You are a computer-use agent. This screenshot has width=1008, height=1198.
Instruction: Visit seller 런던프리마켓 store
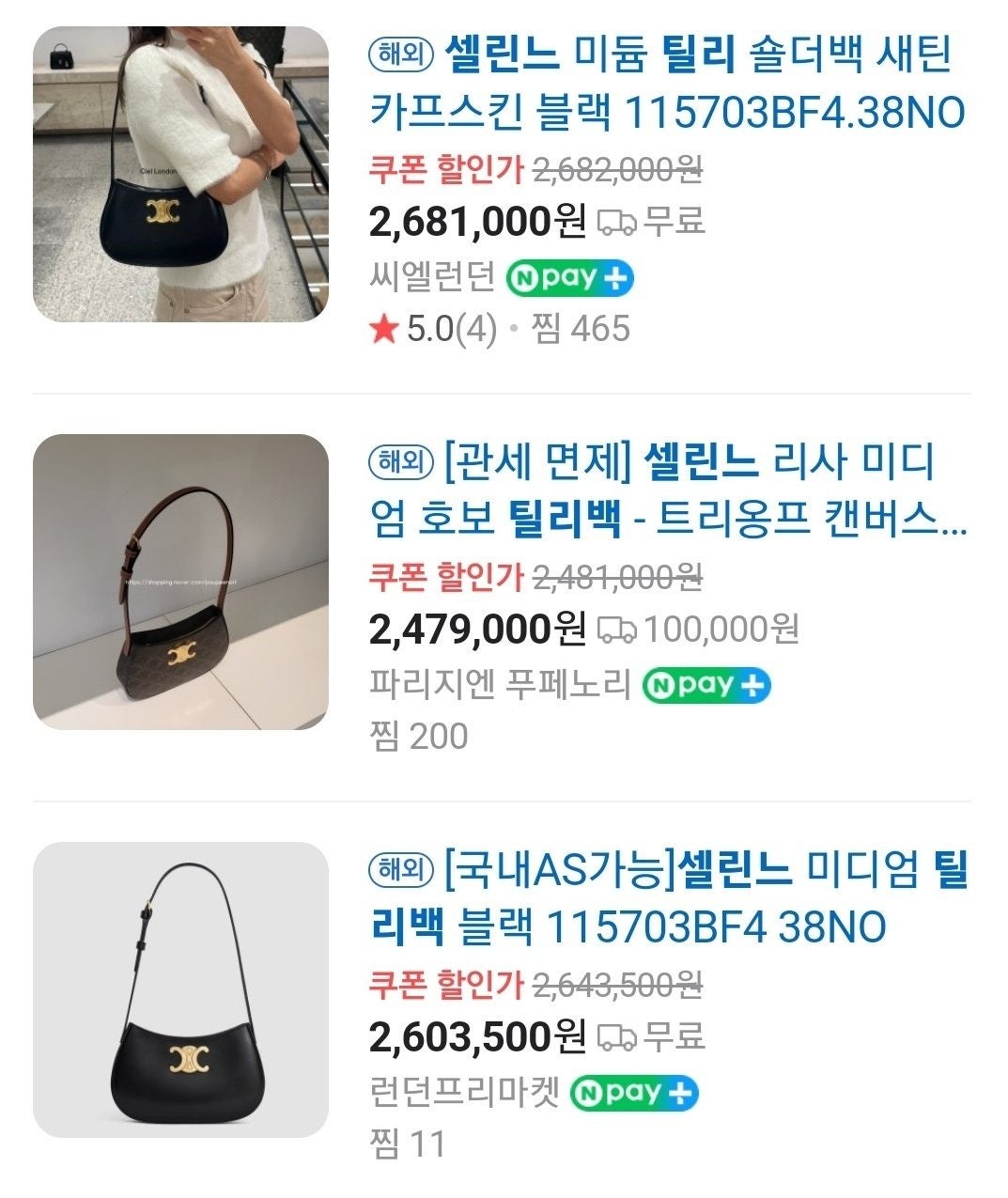pyautogui.click(x=464, y=1092)
